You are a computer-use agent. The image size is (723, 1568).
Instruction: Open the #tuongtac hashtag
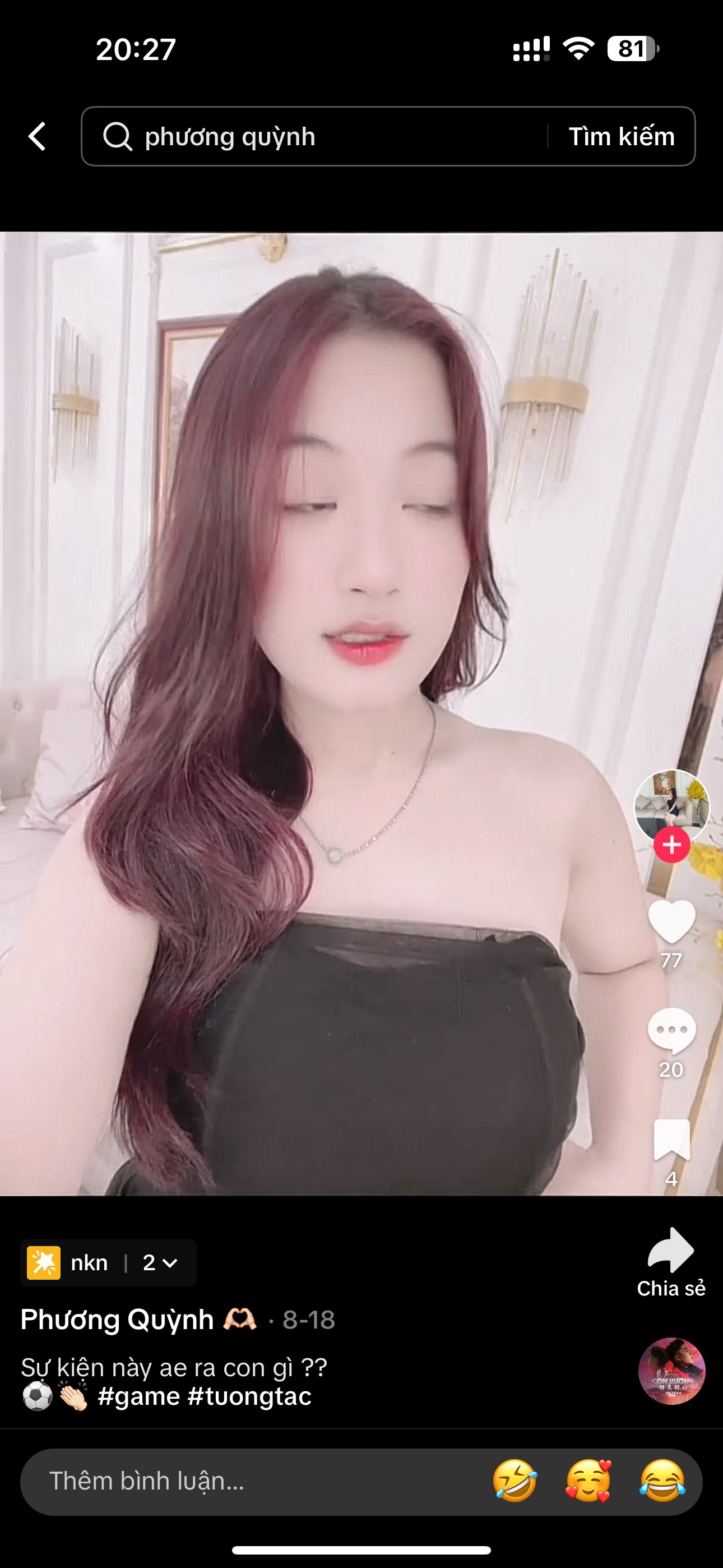249,1396
